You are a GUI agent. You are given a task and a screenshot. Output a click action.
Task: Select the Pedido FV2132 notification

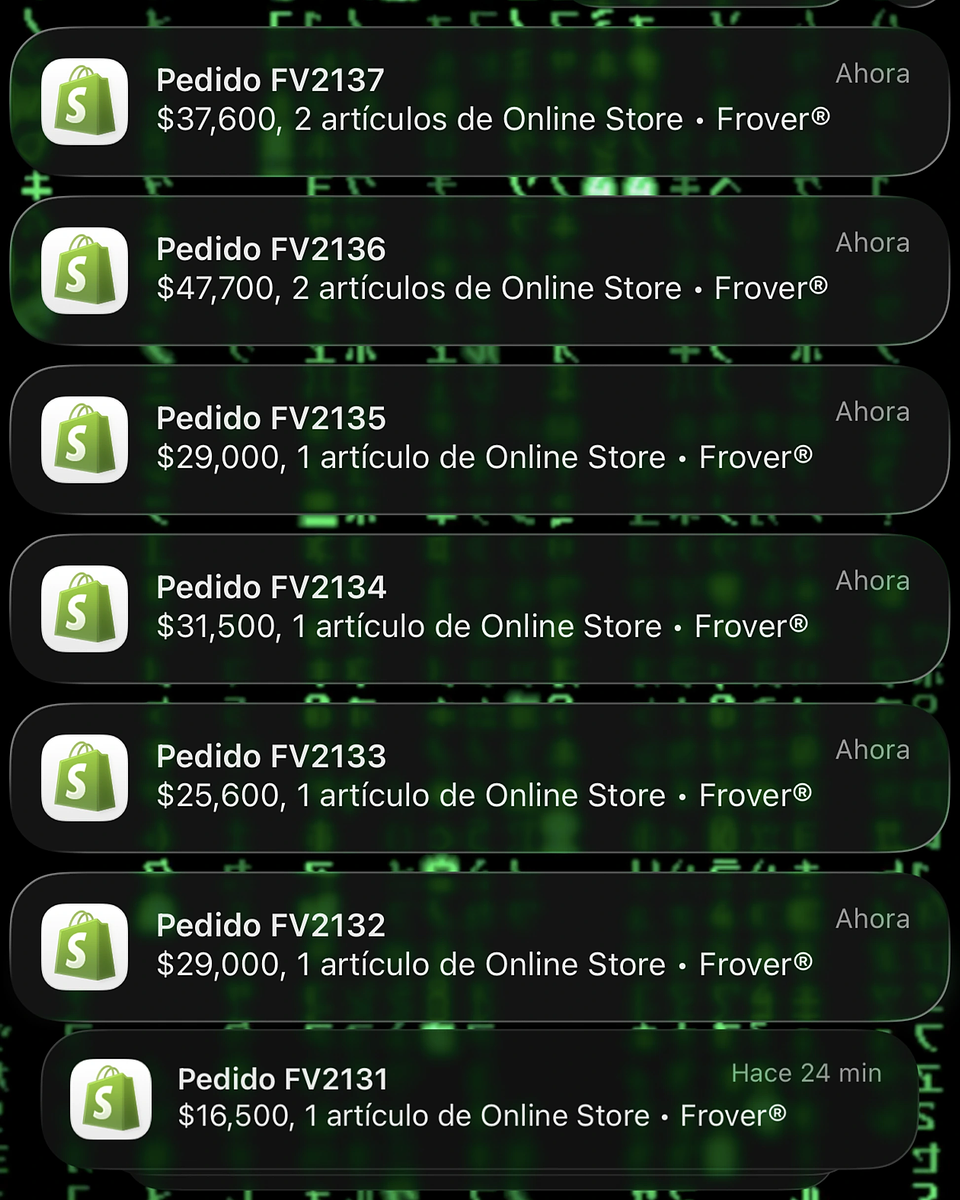[x=480, y=946]
